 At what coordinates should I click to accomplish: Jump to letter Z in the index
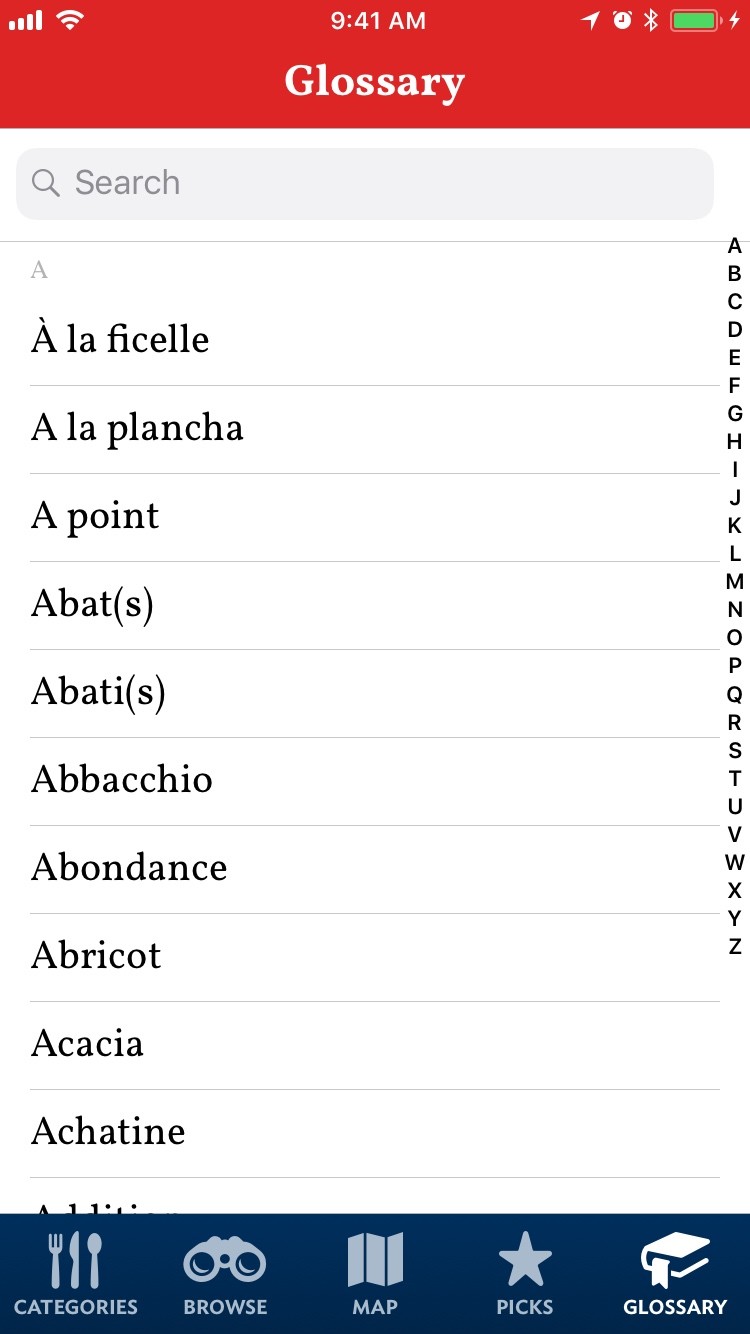(735, 946)
